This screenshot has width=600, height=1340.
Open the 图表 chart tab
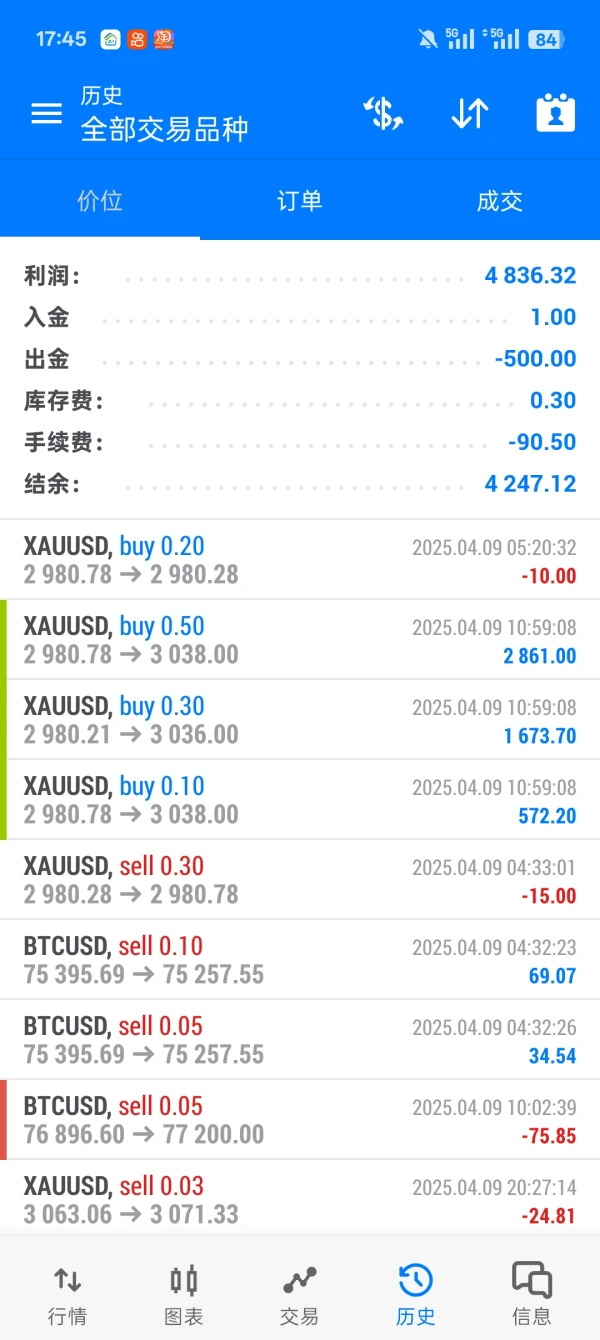tap(183, 1293)
